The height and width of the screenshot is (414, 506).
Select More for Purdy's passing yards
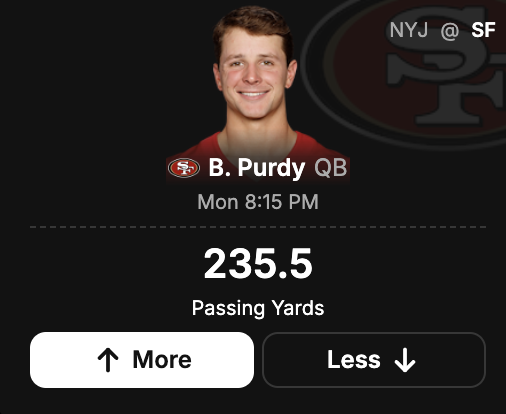[x=142, y=360]
